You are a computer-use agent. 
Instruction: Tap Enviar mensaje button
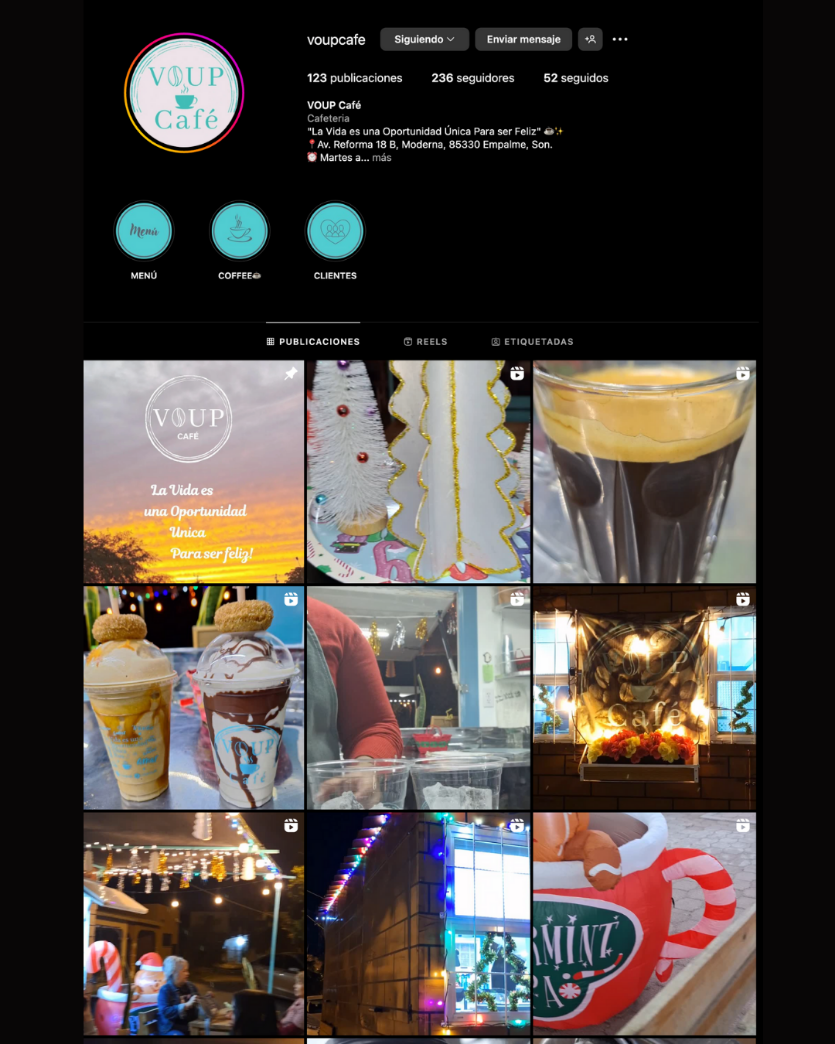[523, 39]
